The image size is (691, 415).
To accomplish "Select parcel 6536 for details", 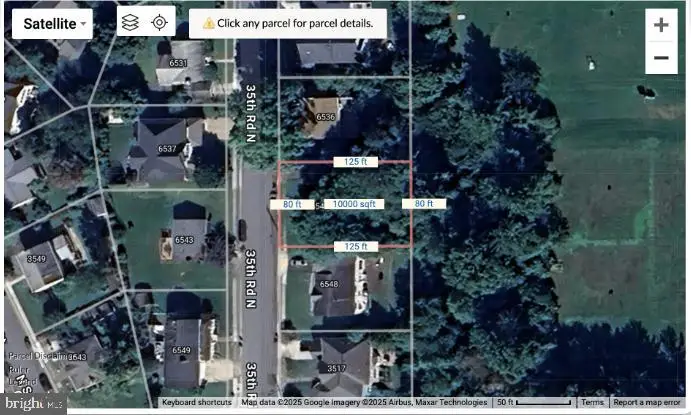I will (325, 117).
